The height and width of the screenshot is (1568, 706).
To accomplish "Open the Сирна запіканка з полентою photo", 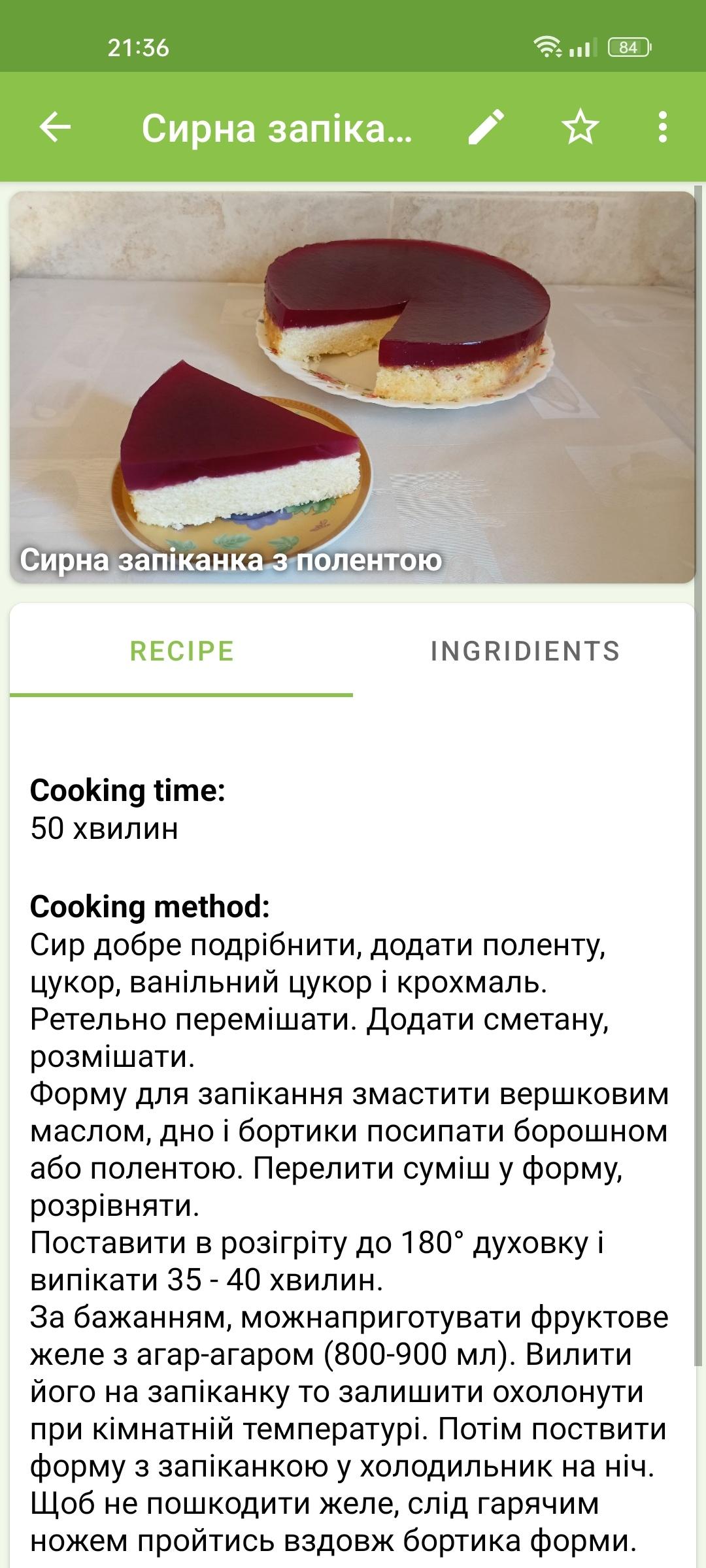I will [353, 387].
